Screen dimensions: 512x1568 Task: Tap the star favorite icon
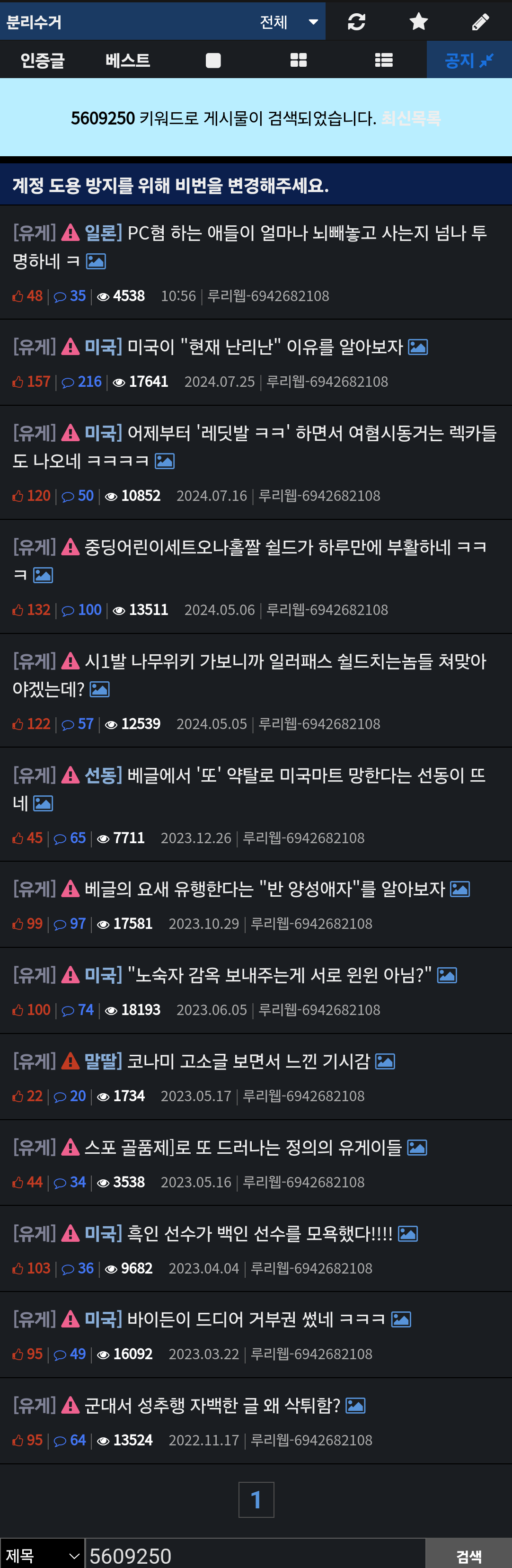tap(418, 22)
